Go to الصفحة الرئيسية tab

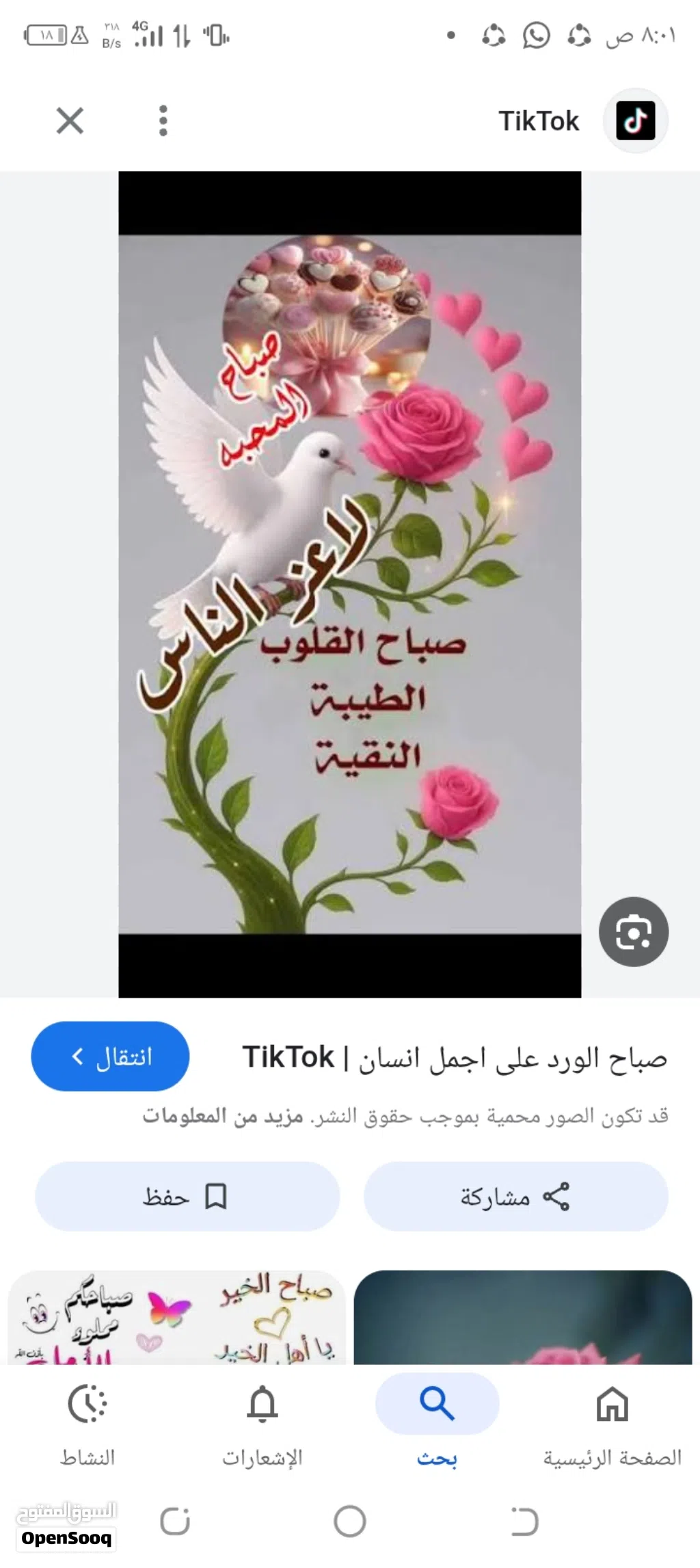[x=612, y=1424]
